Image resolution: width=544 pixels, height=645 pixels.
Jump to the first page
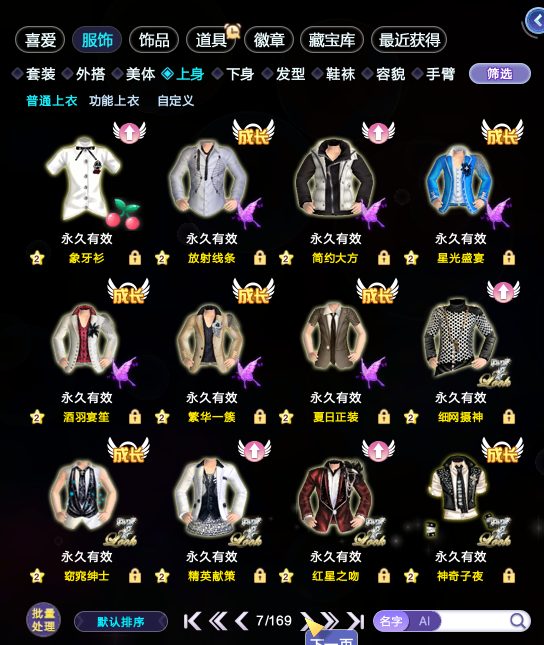[x=192, y=621]
